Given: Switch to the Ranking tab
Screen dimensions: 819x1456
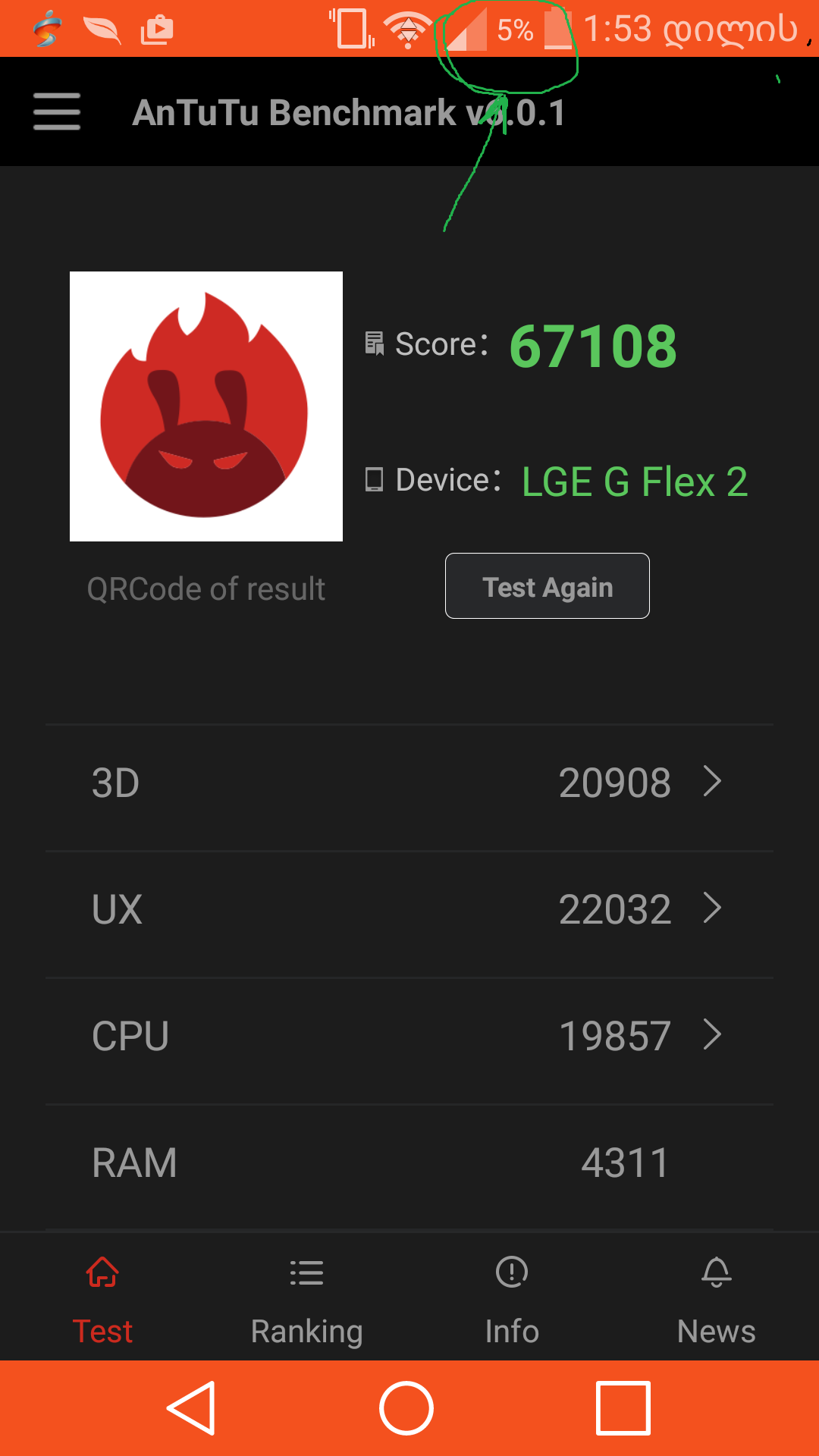Looking at the screenshot, I should click(x=306, y=1300).
